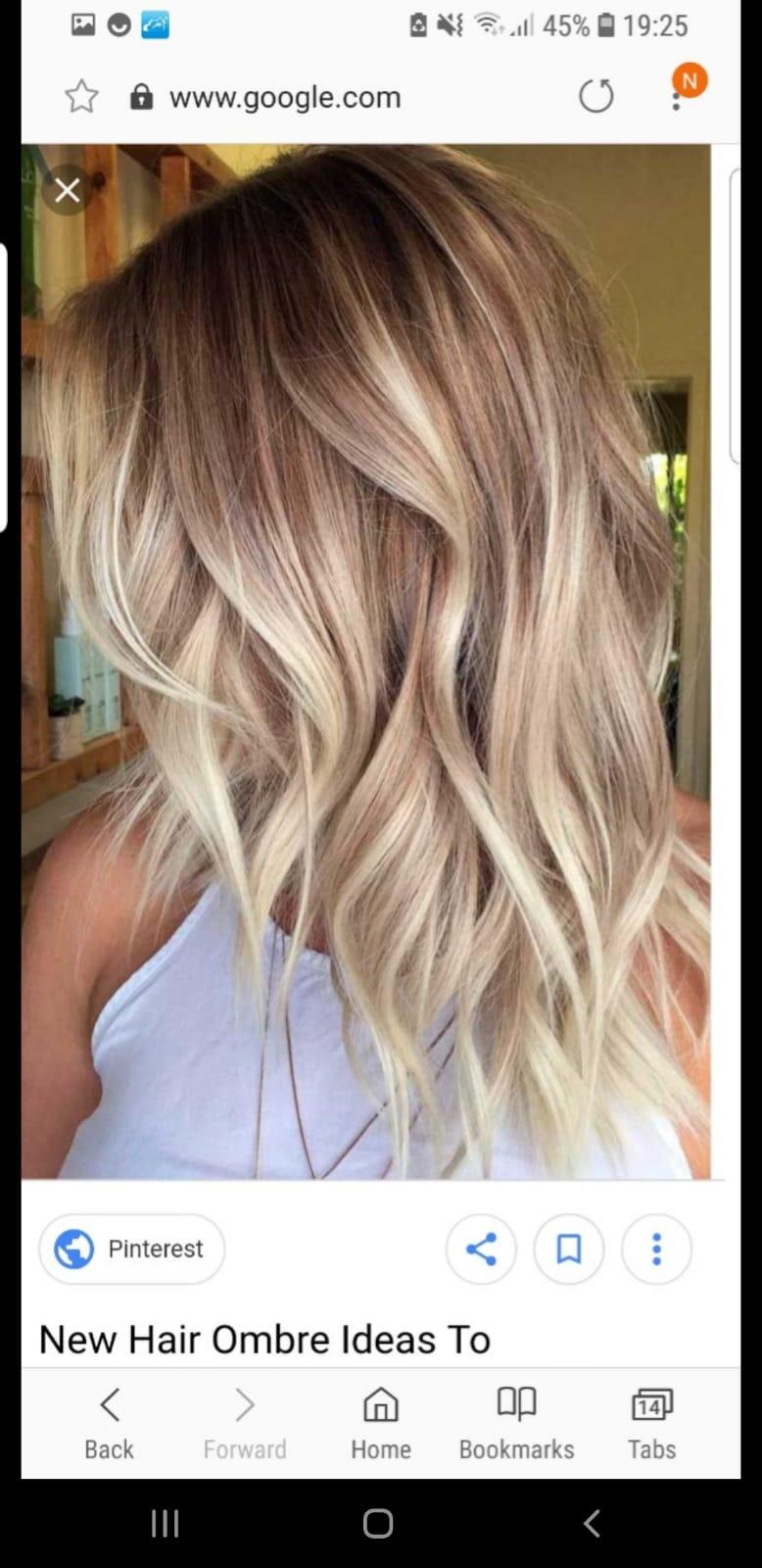Save image to collection
The width and height of the screenshot is (762, 1568).
(x=568, y=1249)
